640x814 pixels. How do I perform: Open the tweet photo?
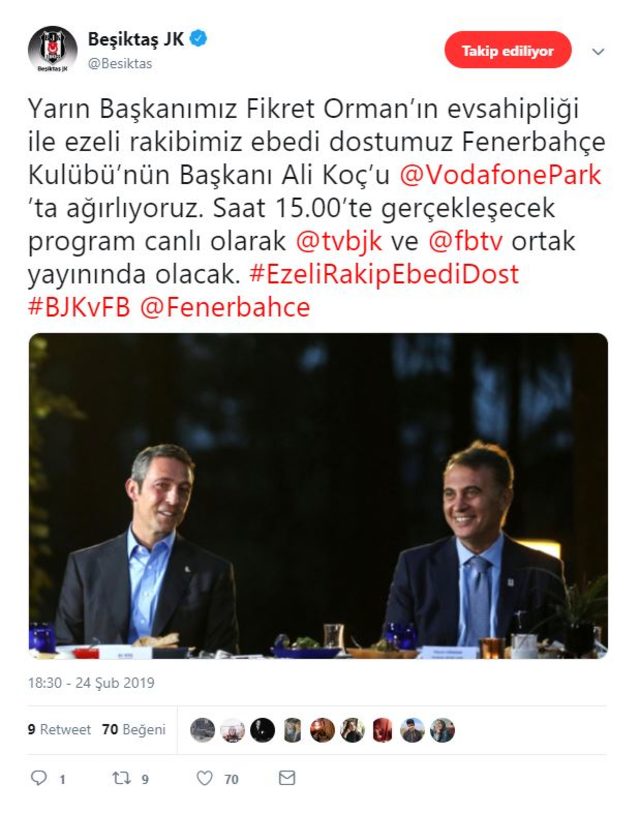point(318,495)
